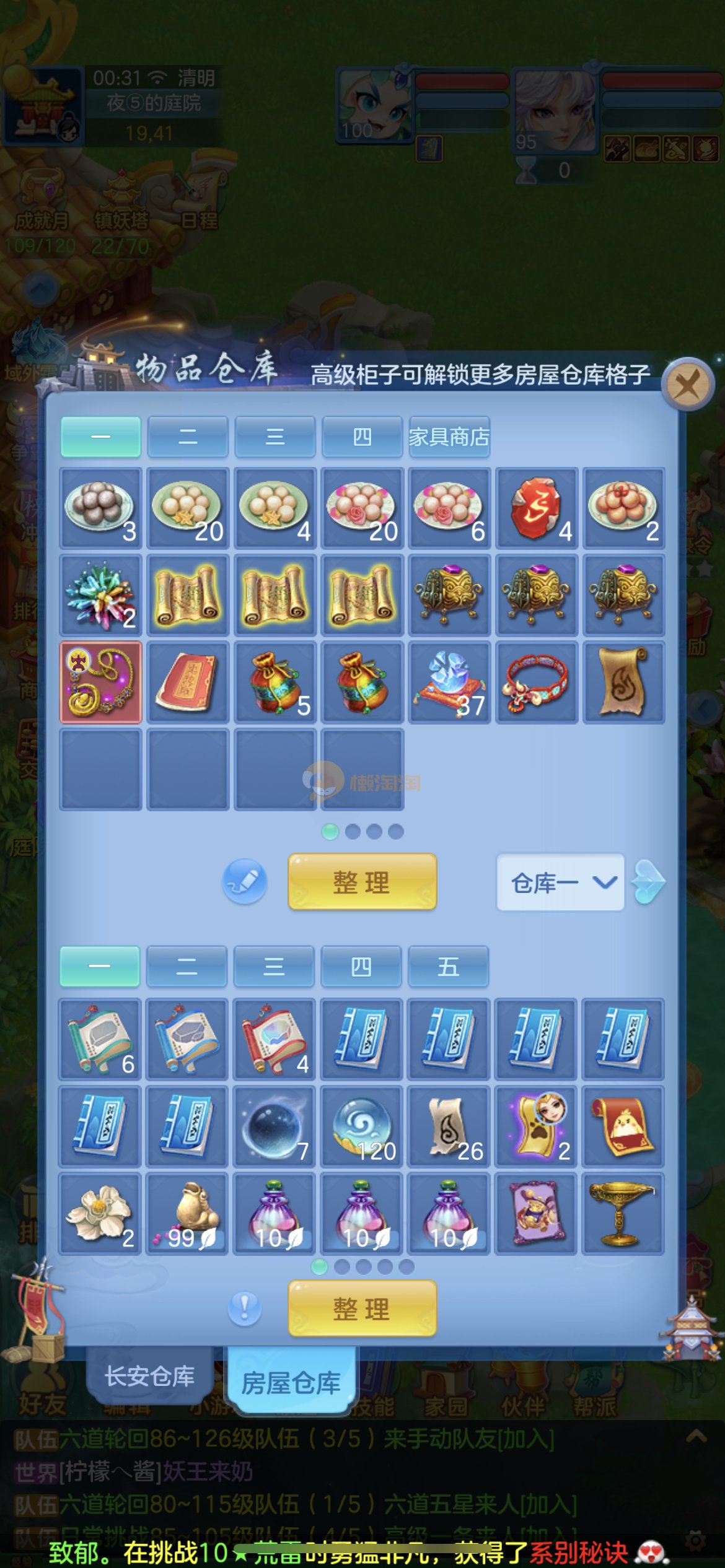This screenshot has width=725, height=1568.
Task: Go to next warehouse with blue arrow
Action: pos(649,882)
